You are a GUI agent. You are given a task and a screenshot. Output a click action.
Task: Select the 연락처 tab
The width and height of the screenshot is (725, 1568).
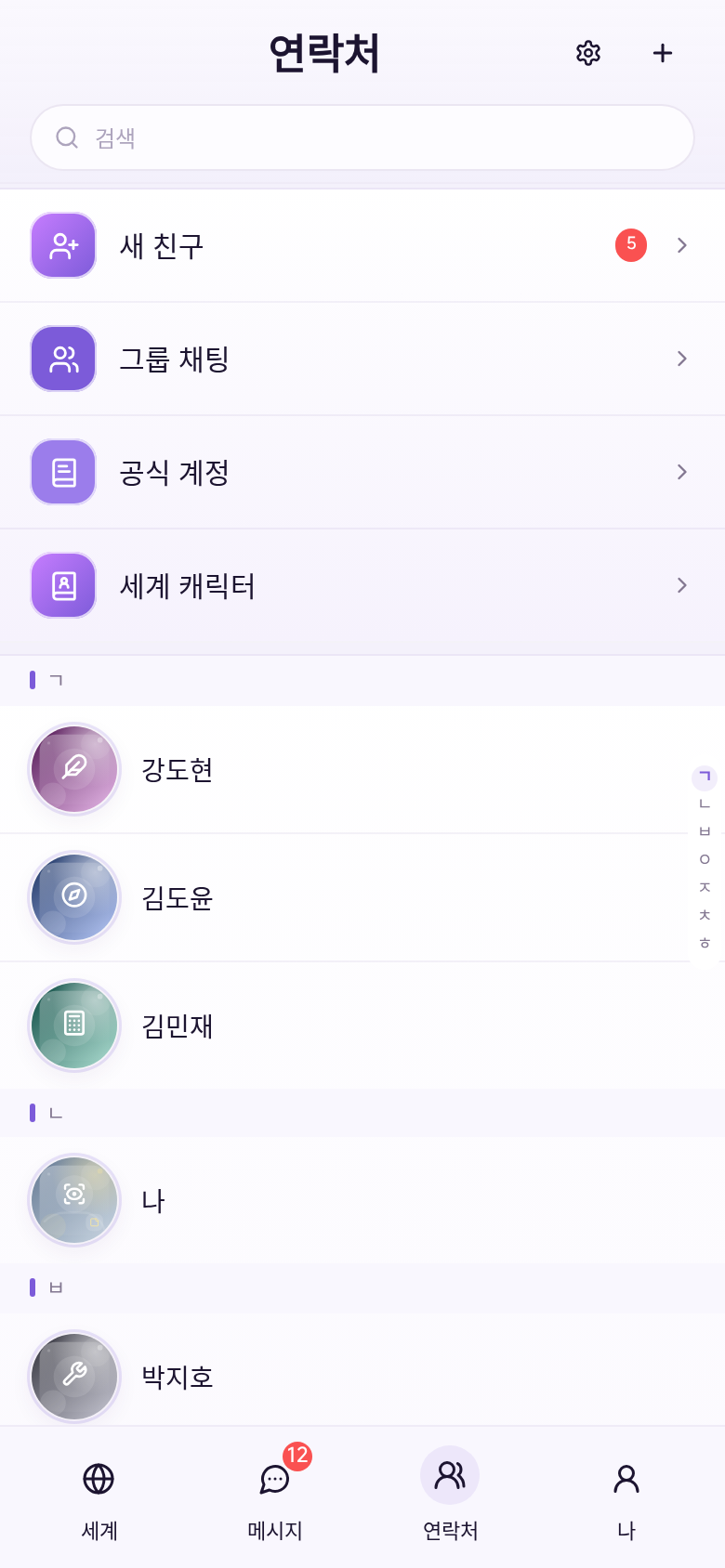coord(450,1496)
